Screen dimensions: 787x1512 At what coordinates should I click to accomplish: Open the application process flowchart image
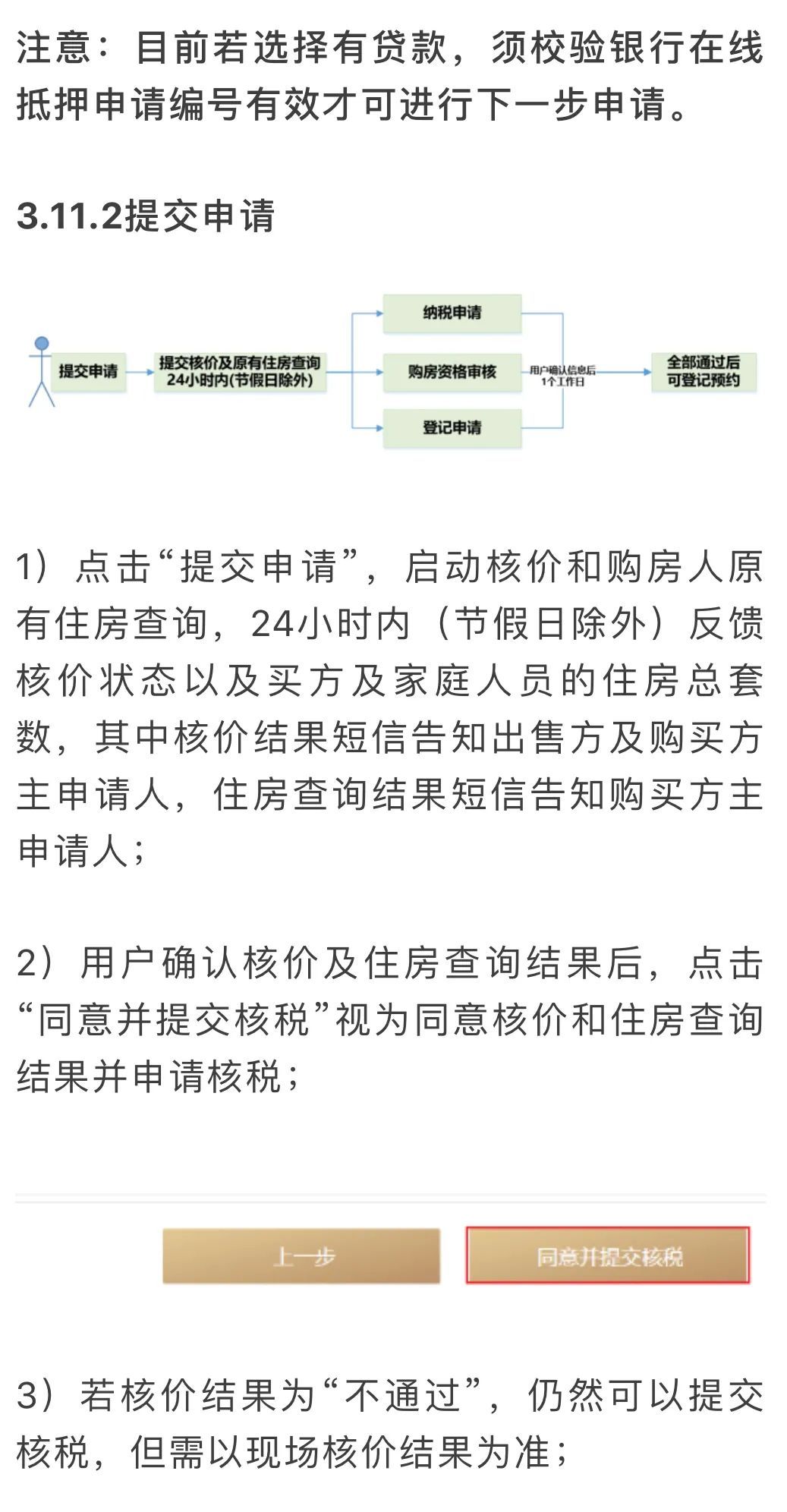pyautogui.click(x=392, y=371)
